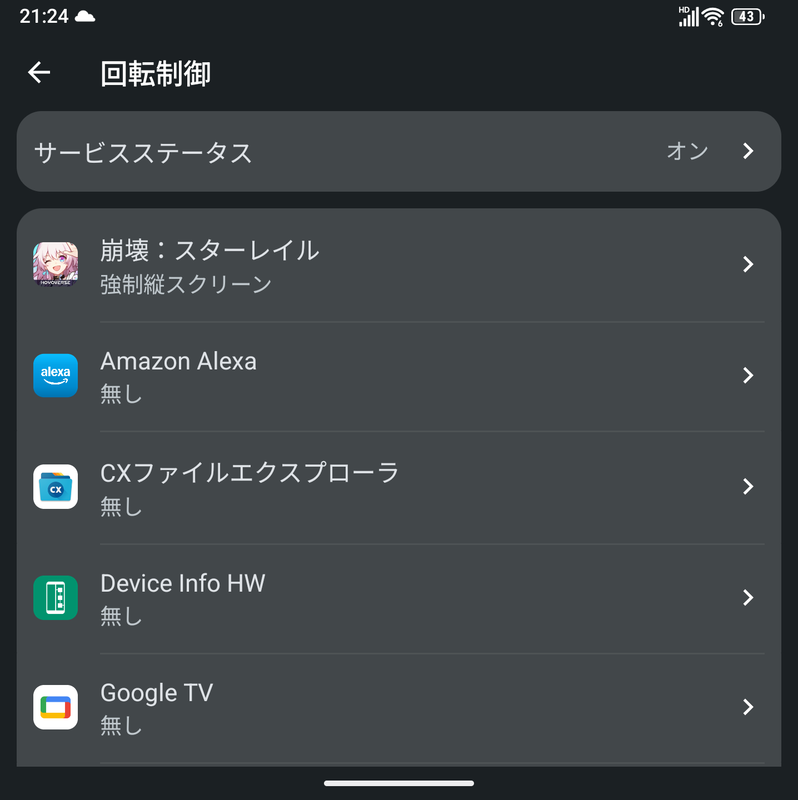798x800 pixels.
Task: Tap the clock showing 21:24
Action: point(43,15)
